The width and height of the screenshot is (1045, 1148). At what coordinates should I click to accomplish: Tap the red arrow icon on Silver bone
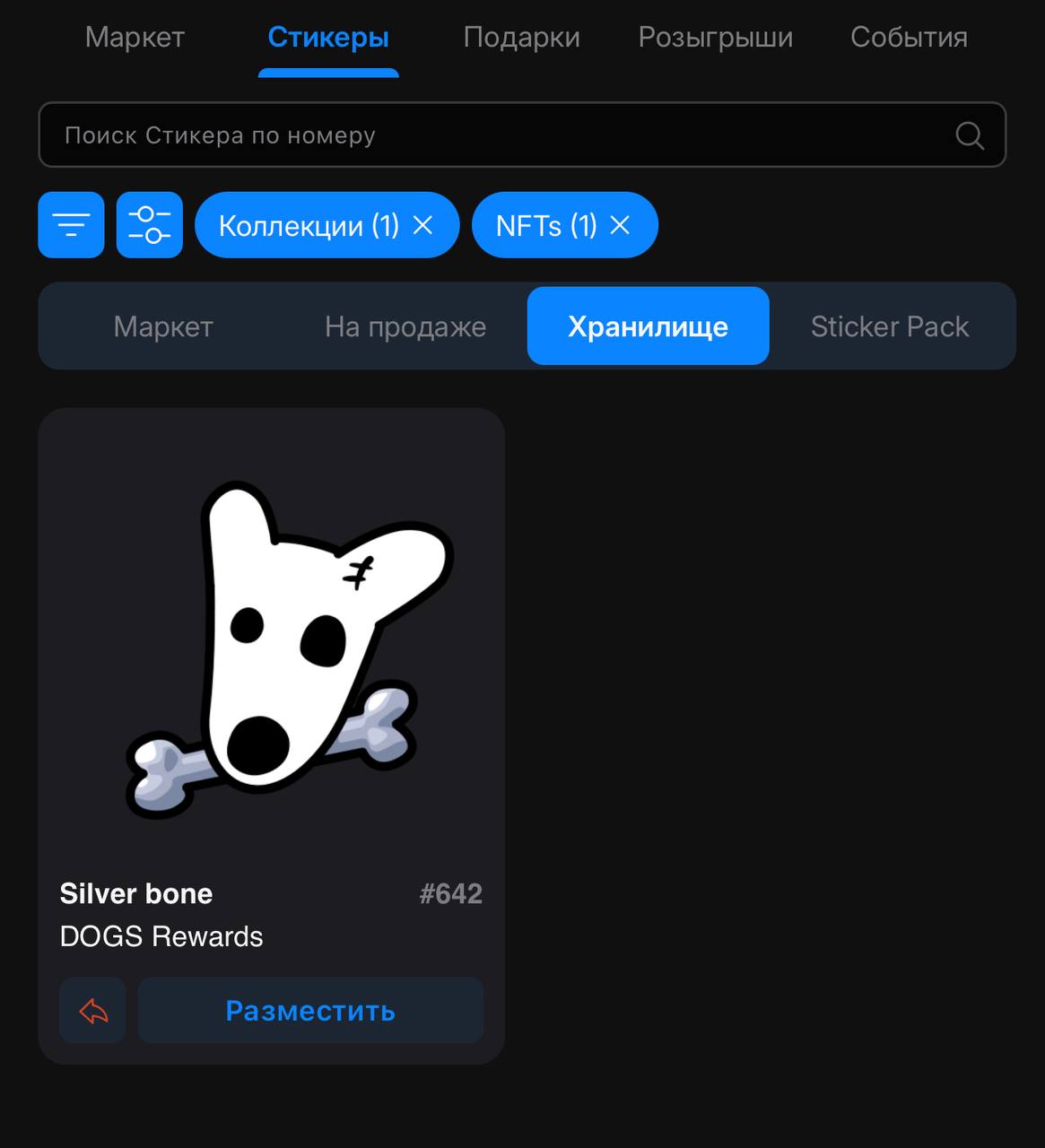[92, 1011]
